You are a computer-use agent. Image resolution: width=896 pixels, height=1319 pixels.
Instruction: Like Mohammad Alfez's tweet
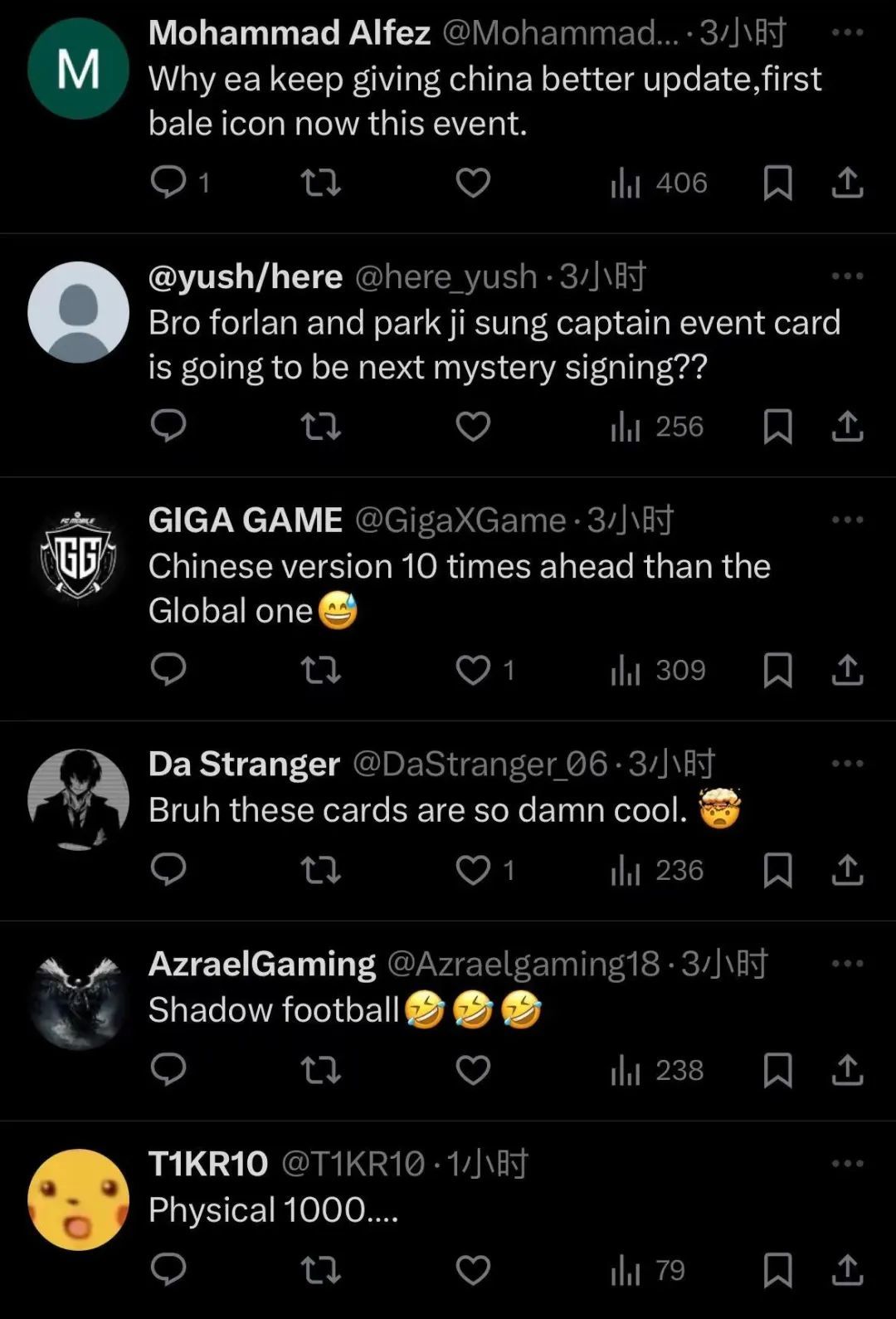[473, 183]
